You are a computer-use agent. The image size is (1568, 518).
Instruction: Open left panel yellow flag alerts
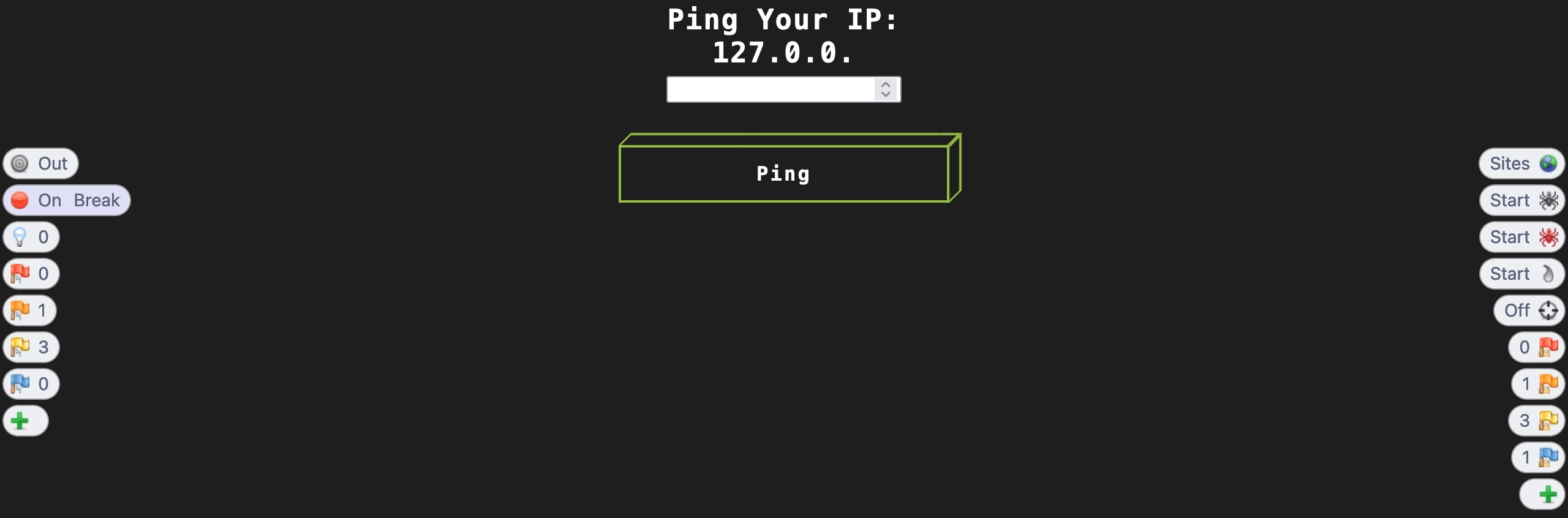point(31,347)
